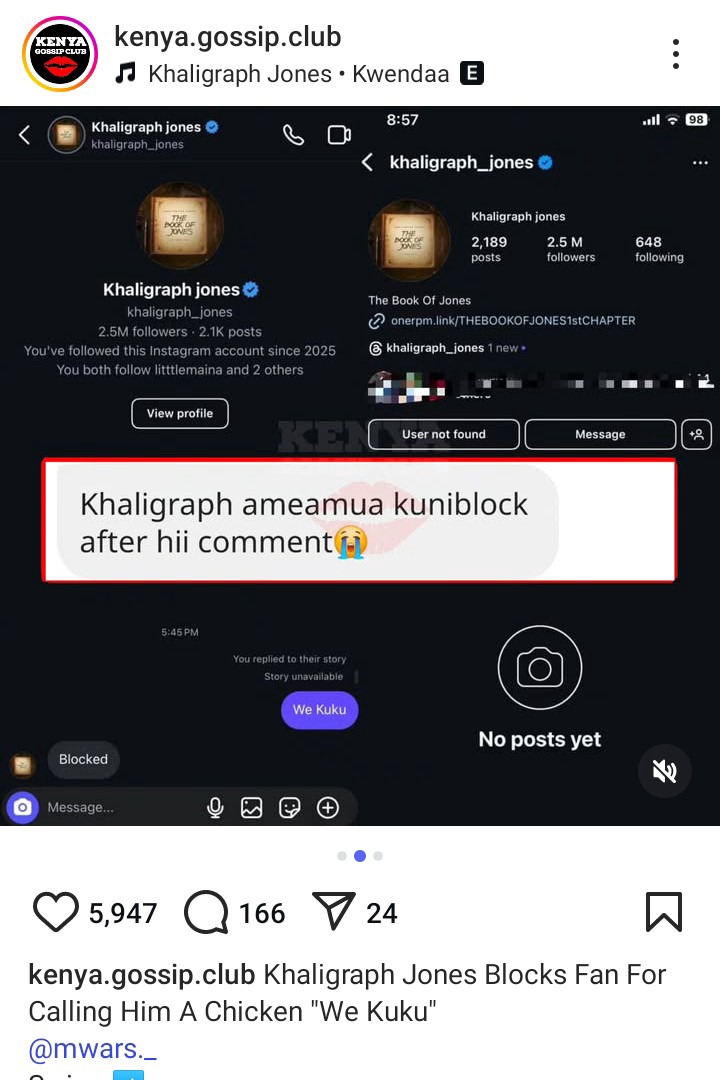Open the @mwars._ mention in the caption
720x1080 pixels.
coord(92,1049)
